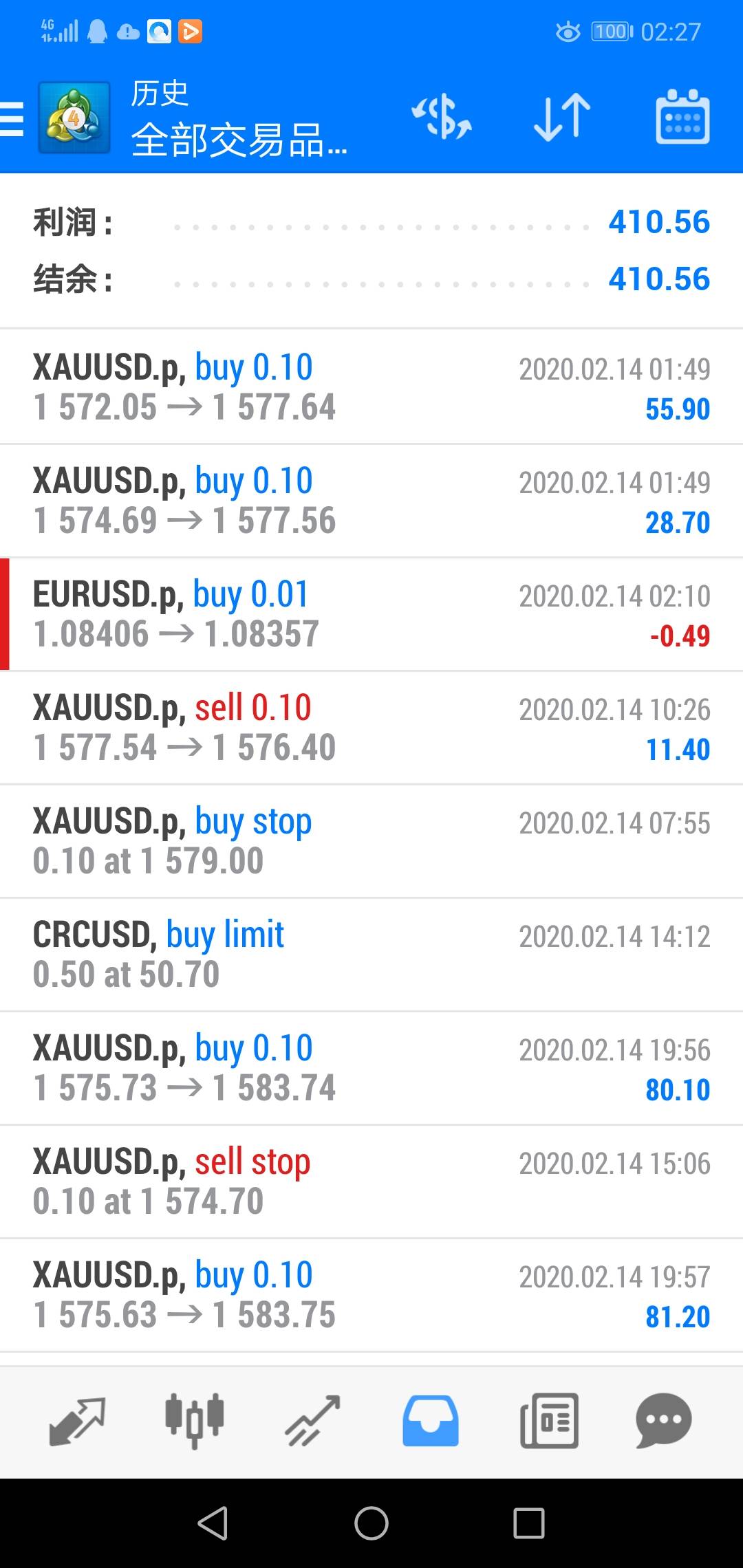Switch to the Quotes tab
Image resolution: width=743 pixels, height=1568 pixels.
[77, 1421]
